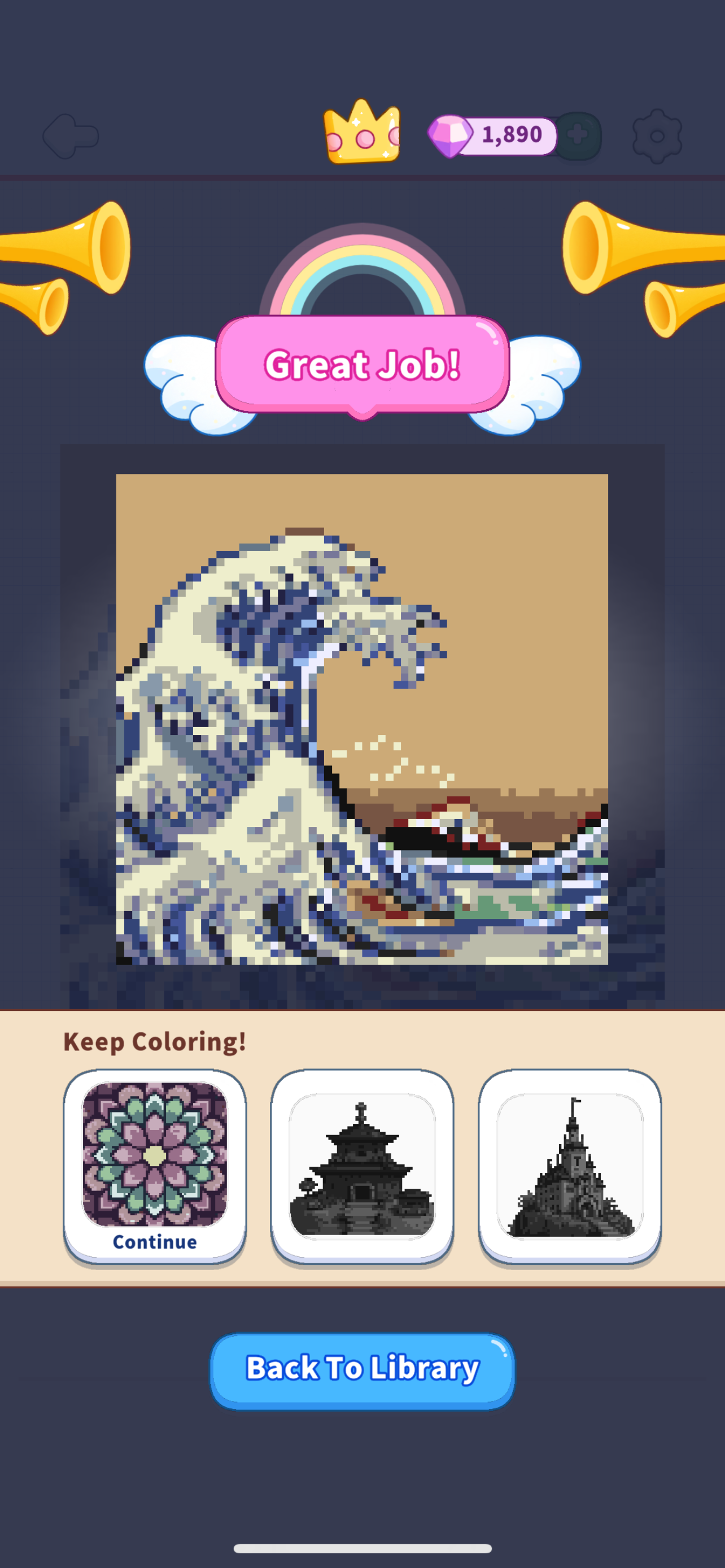Tap the Back To Library button
725x1568 pixels.
coord(362,1370)
